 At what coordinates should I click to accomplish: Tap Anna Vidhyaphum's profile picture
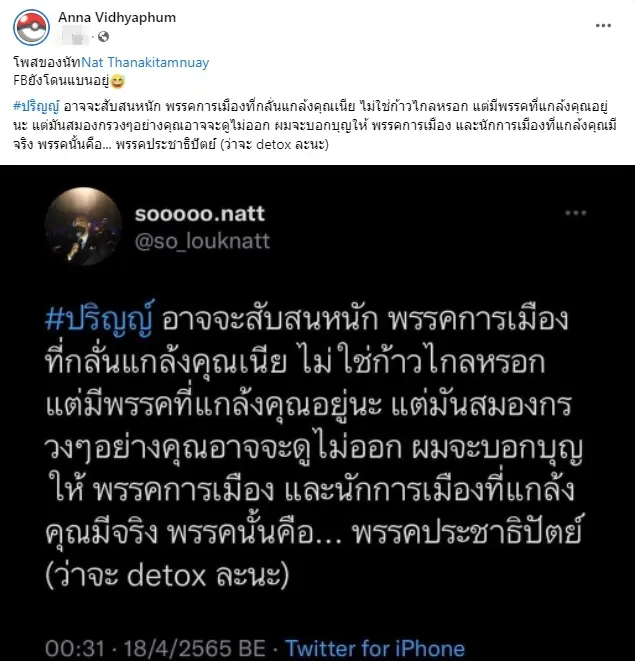point(31,26)
